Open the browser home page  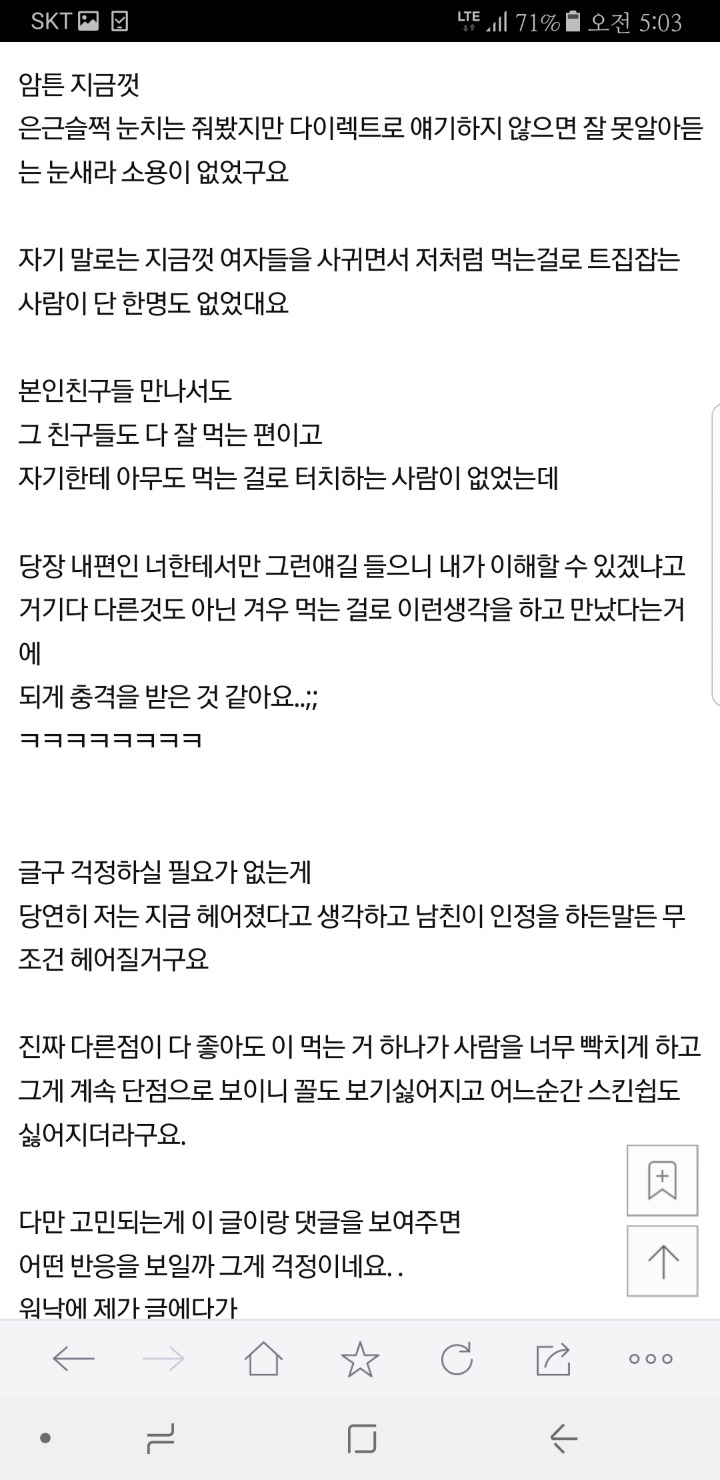pos(264,1358)
